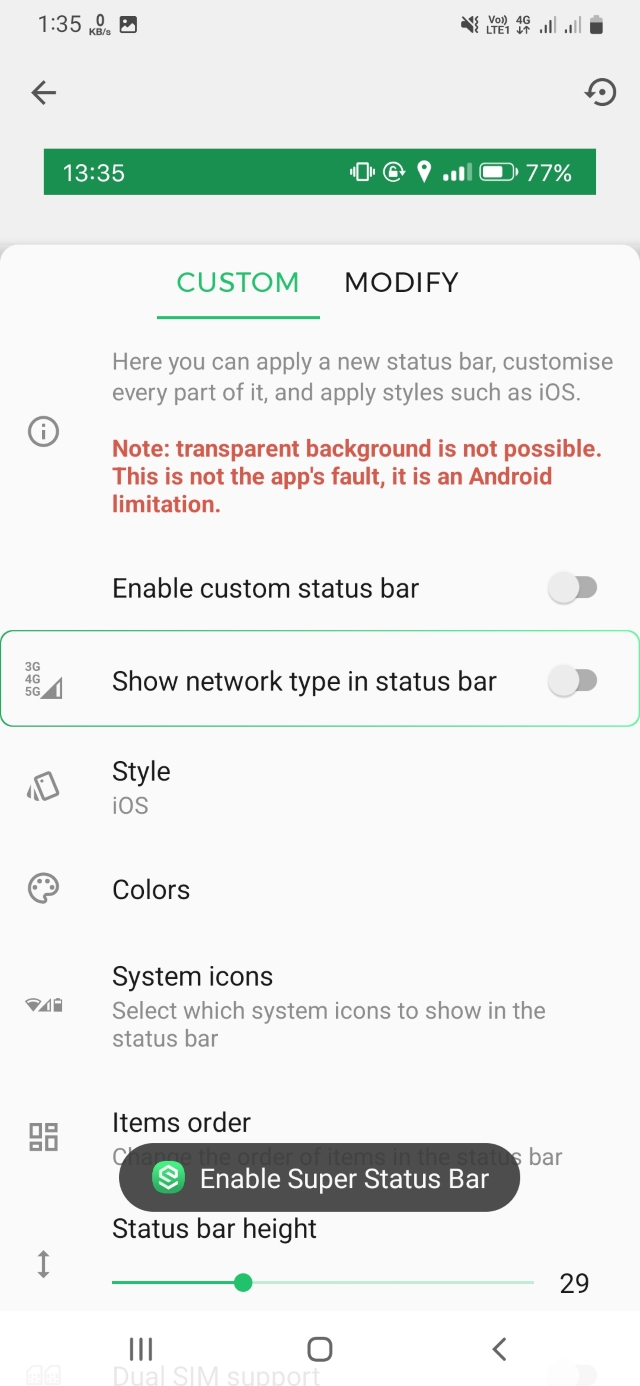
Task: Go back using the top-left arrow
Action: click(44, 93)
